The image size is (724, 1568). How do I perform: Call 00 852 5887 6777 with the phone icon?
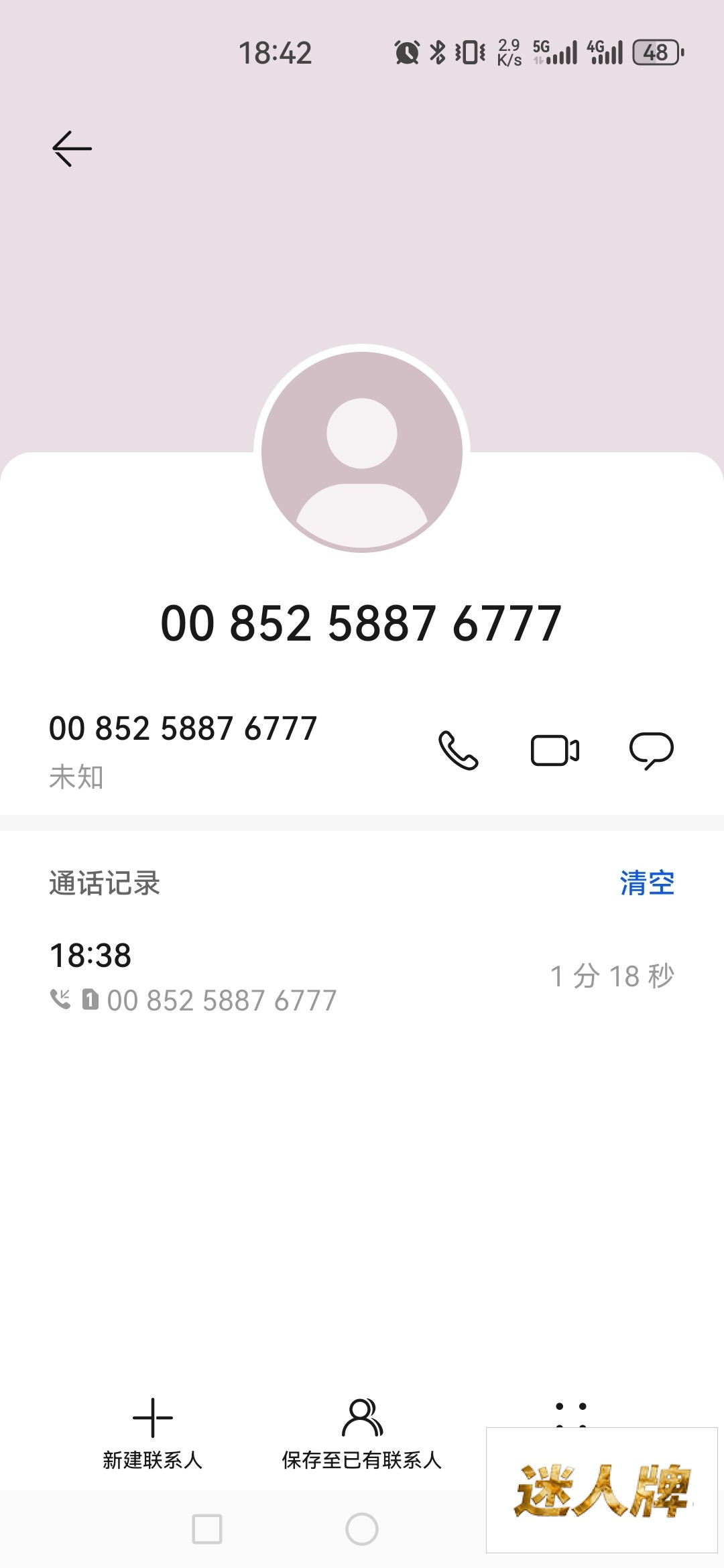458,750
